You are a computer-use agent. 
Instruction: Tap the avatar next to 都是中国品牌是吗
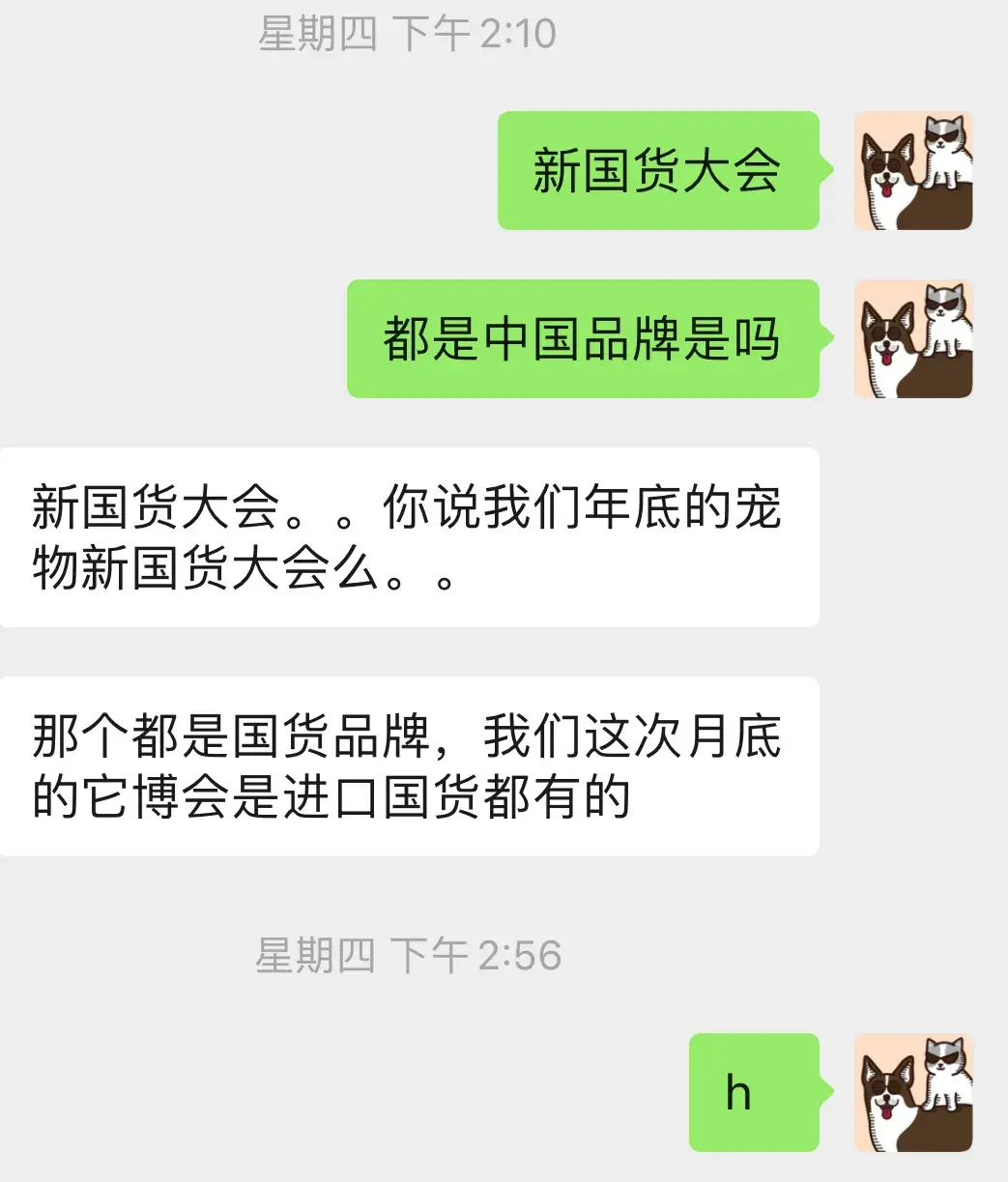912,339
